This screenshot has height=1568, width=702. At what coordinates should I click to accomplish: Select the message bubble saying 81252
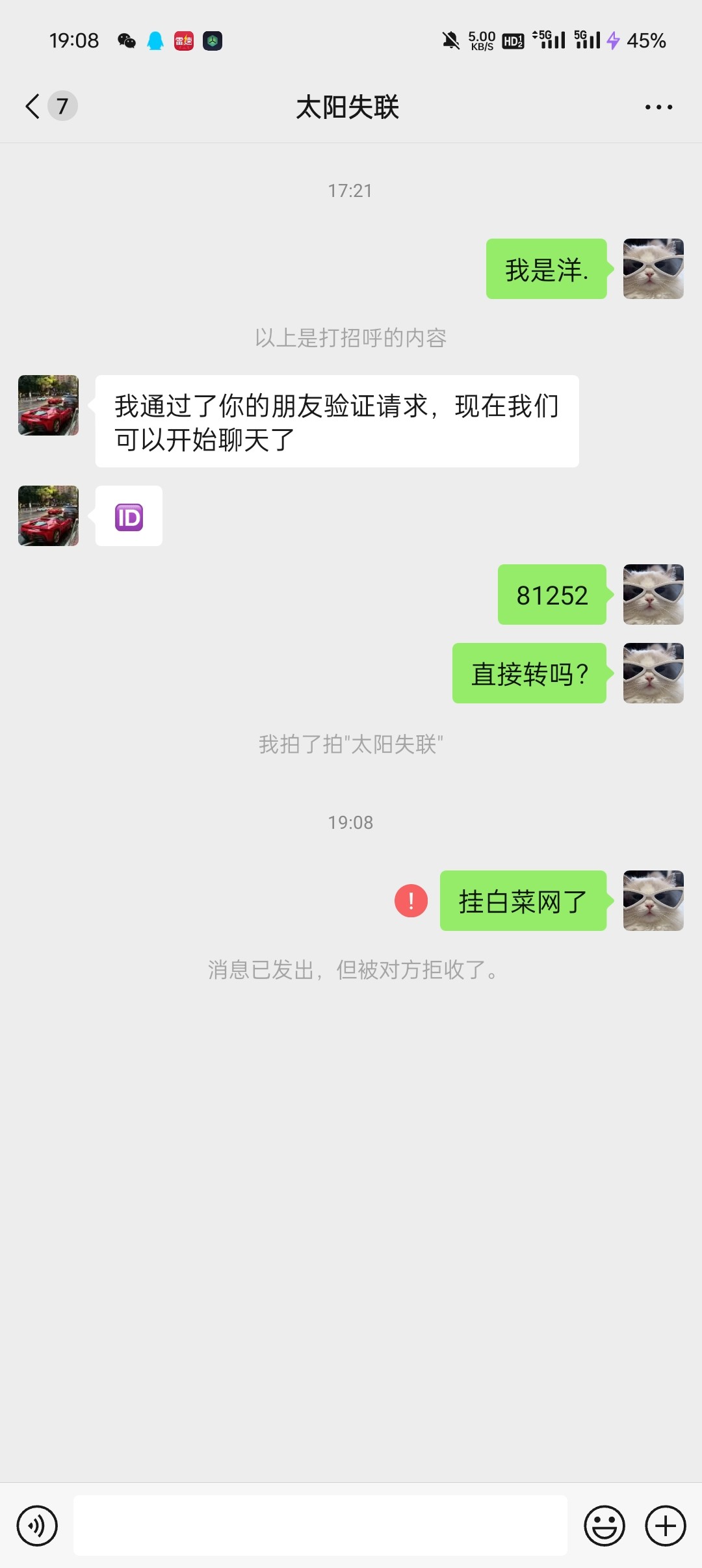coord(552,595)
